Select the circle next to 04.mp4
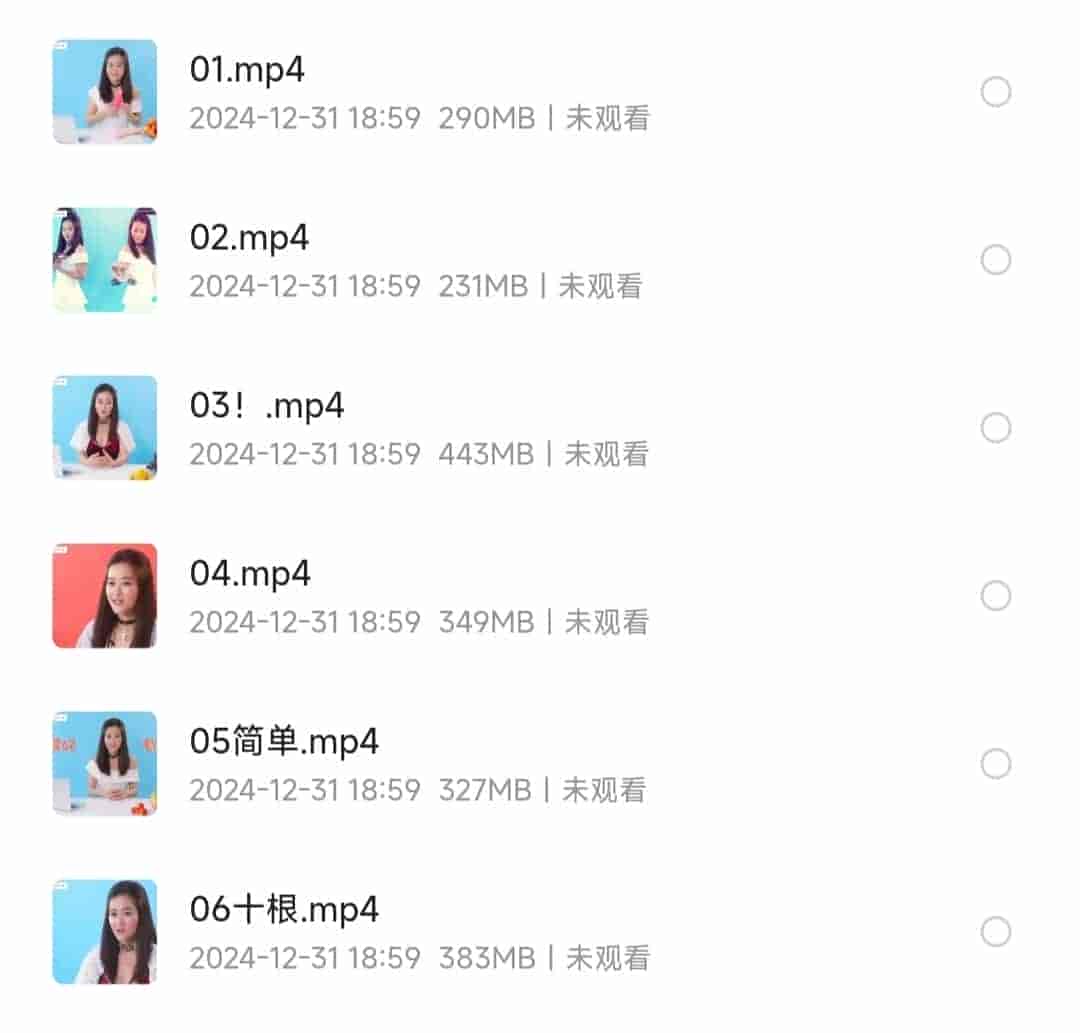Viewport: 1080px width, 1033px height. pyautogui.click(x=995, y=597)
